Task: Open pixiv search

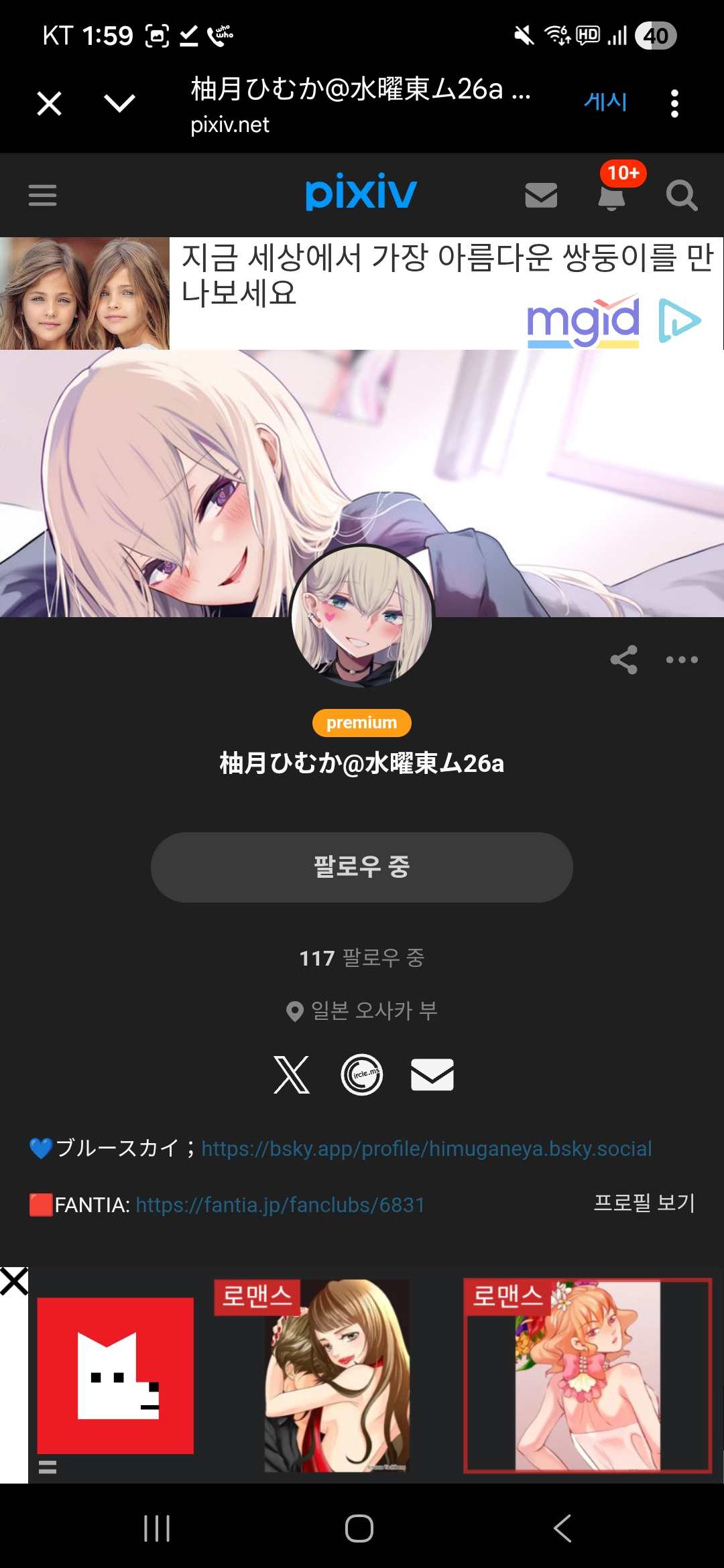Action: pos(681,196)
